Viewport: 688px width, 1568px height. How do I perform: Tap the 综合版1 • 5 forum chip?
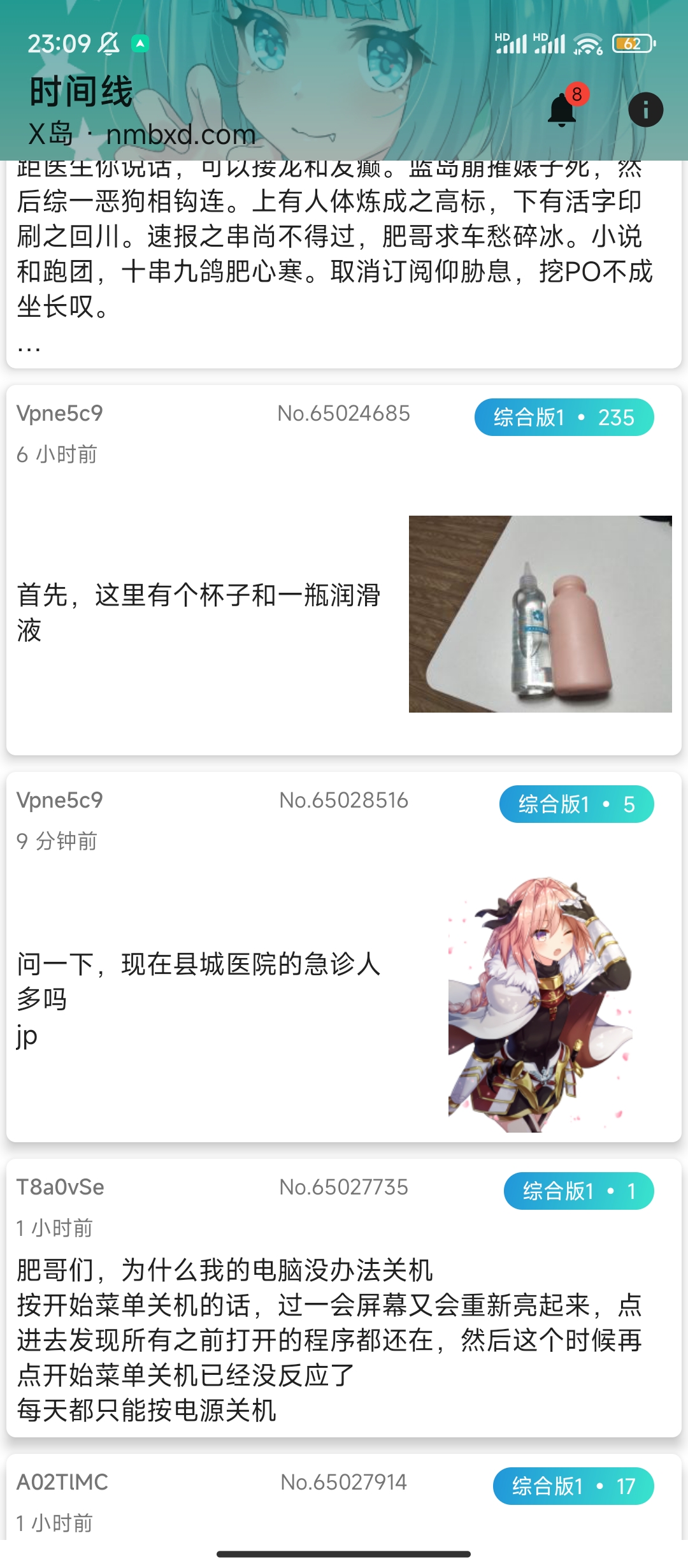(576, 804)
